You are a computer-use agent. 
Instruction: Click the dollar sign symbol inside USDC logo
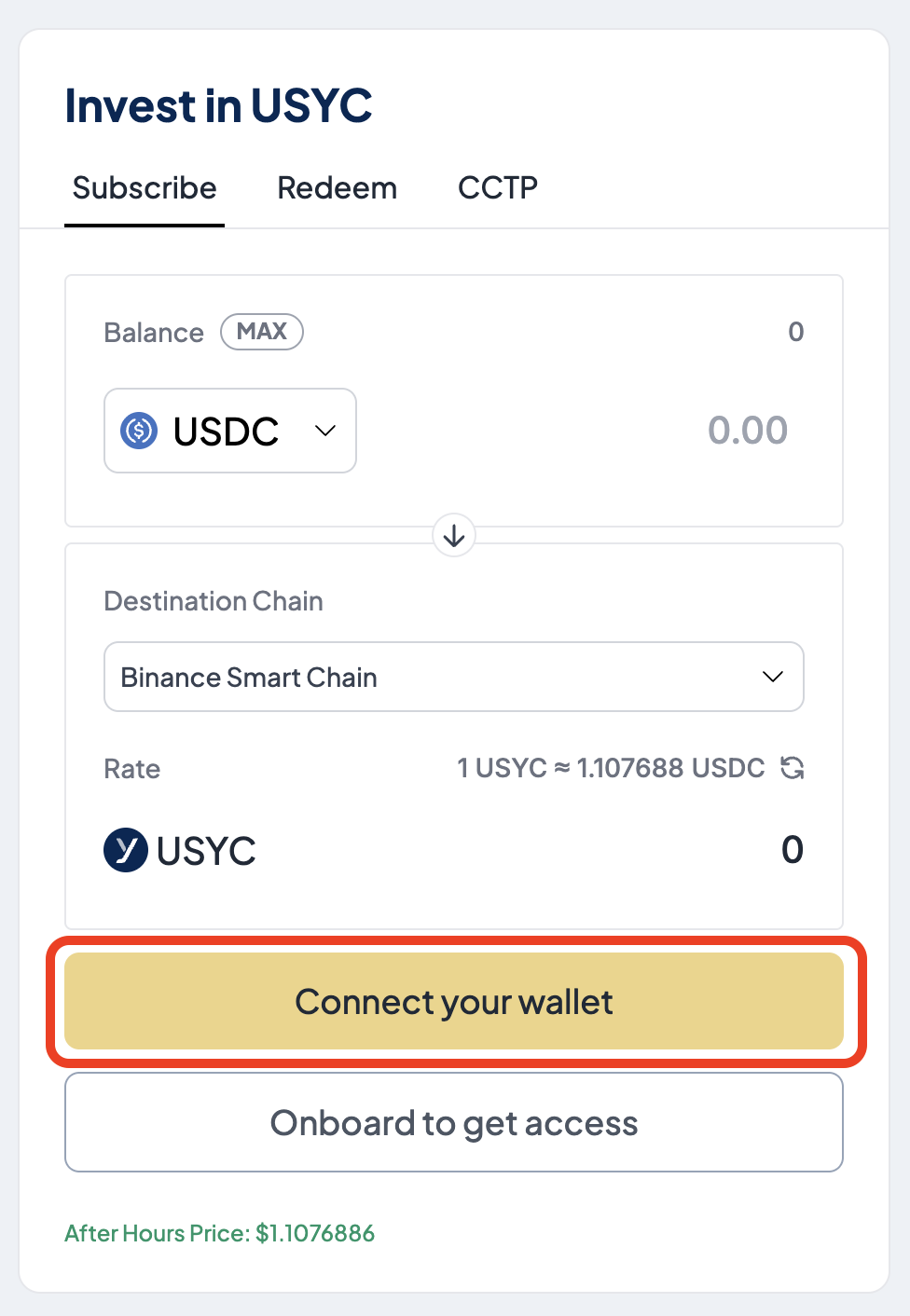pyautogui.click(x=138, y=431)
